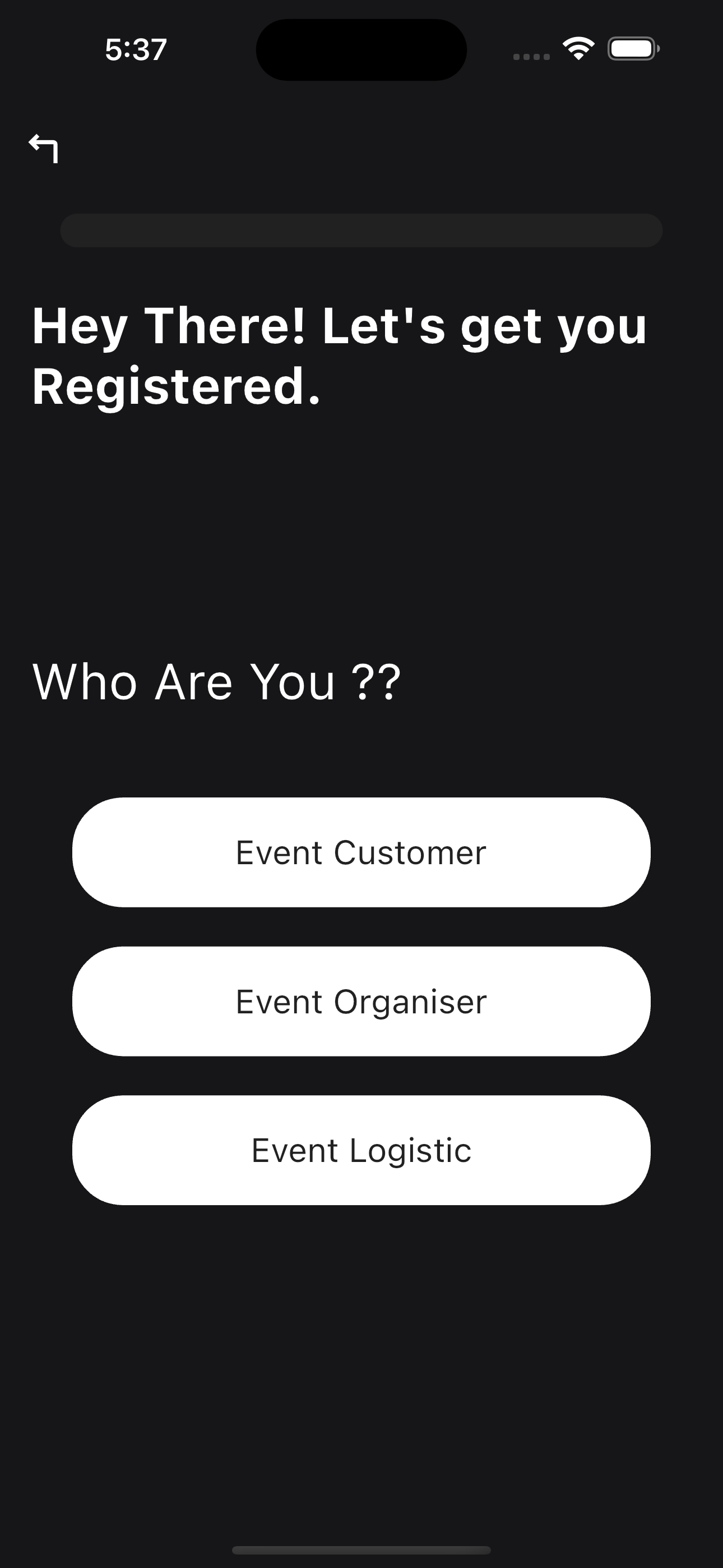Click the clock showing 5:37
This screenshot has width=723, height=1568.
pos(134,51)
